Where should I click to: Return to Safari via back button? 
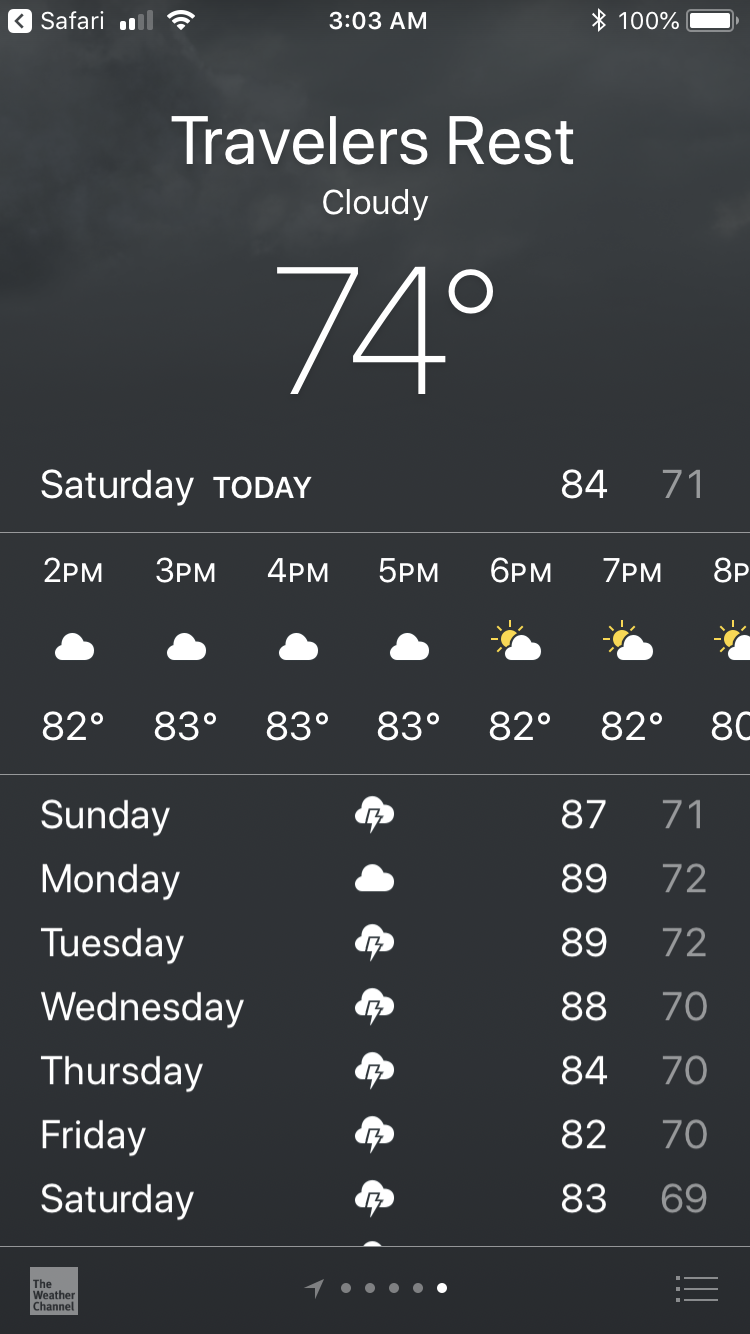(56, 21)
